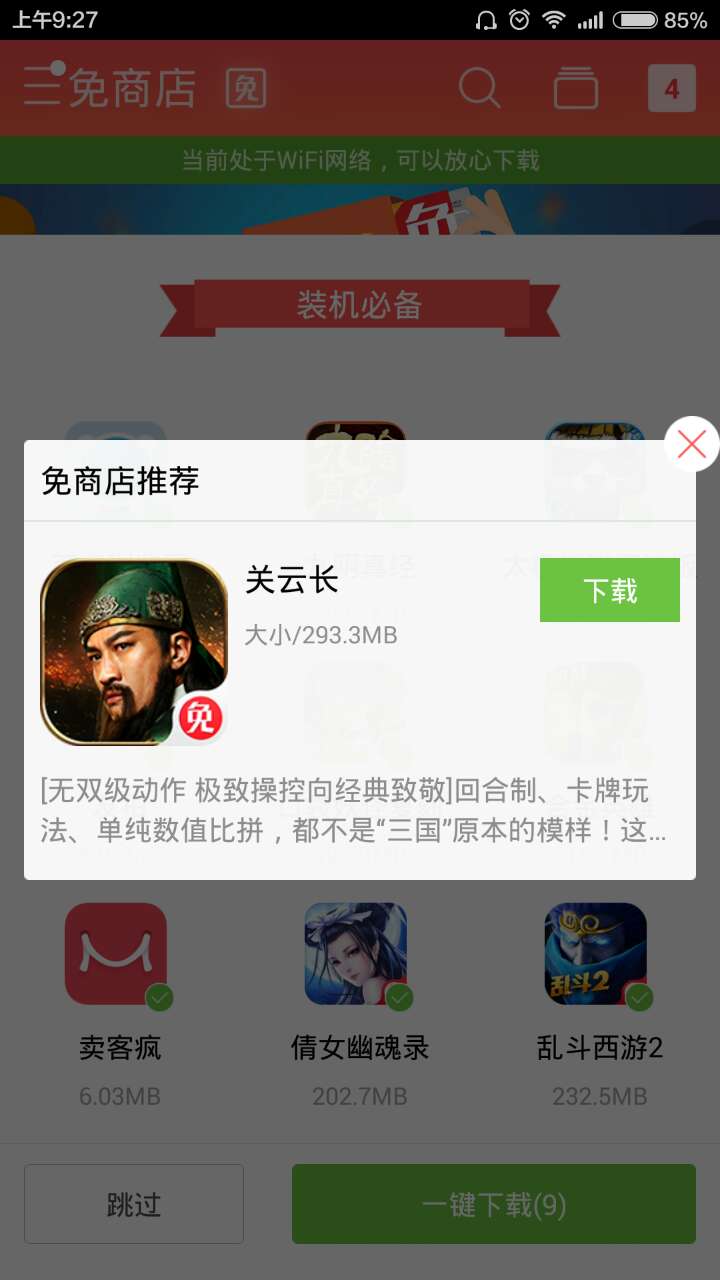Tap the square 免 icon in the header
This screenshot has width=720, height=1280.
[245, 89]
